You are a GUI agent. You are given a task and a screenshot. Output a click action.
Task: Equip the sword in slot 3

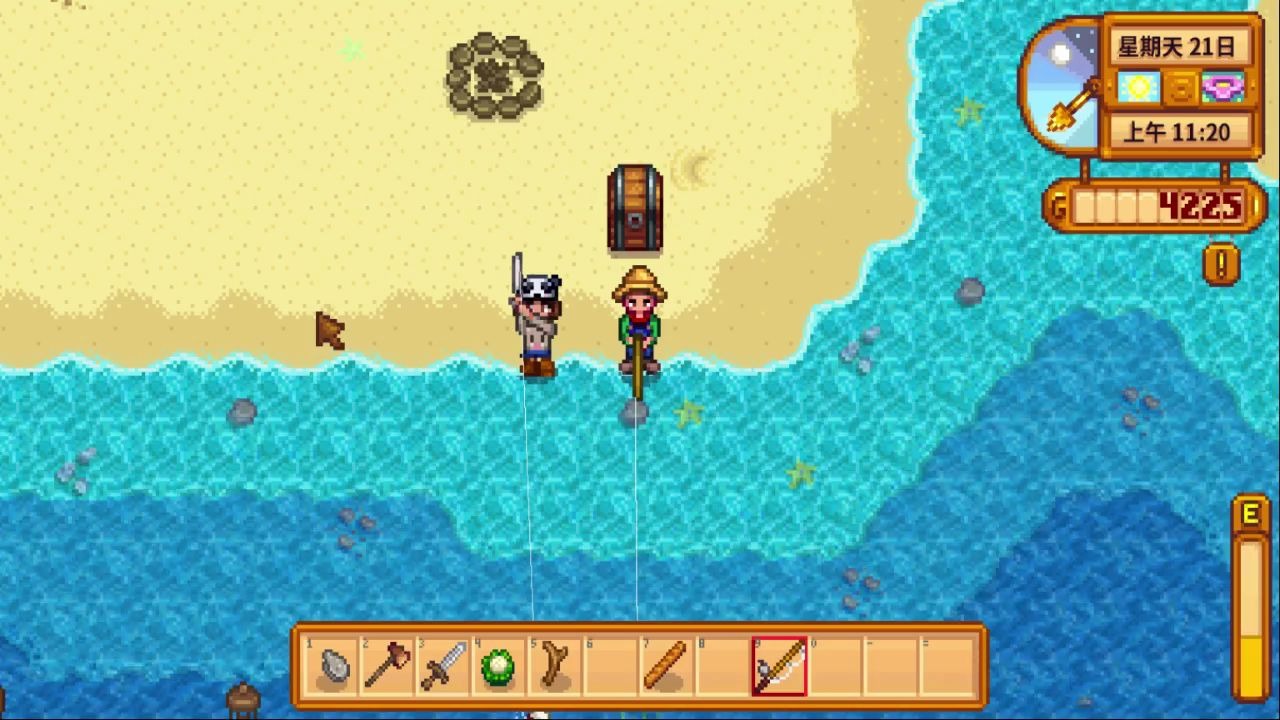443,666
